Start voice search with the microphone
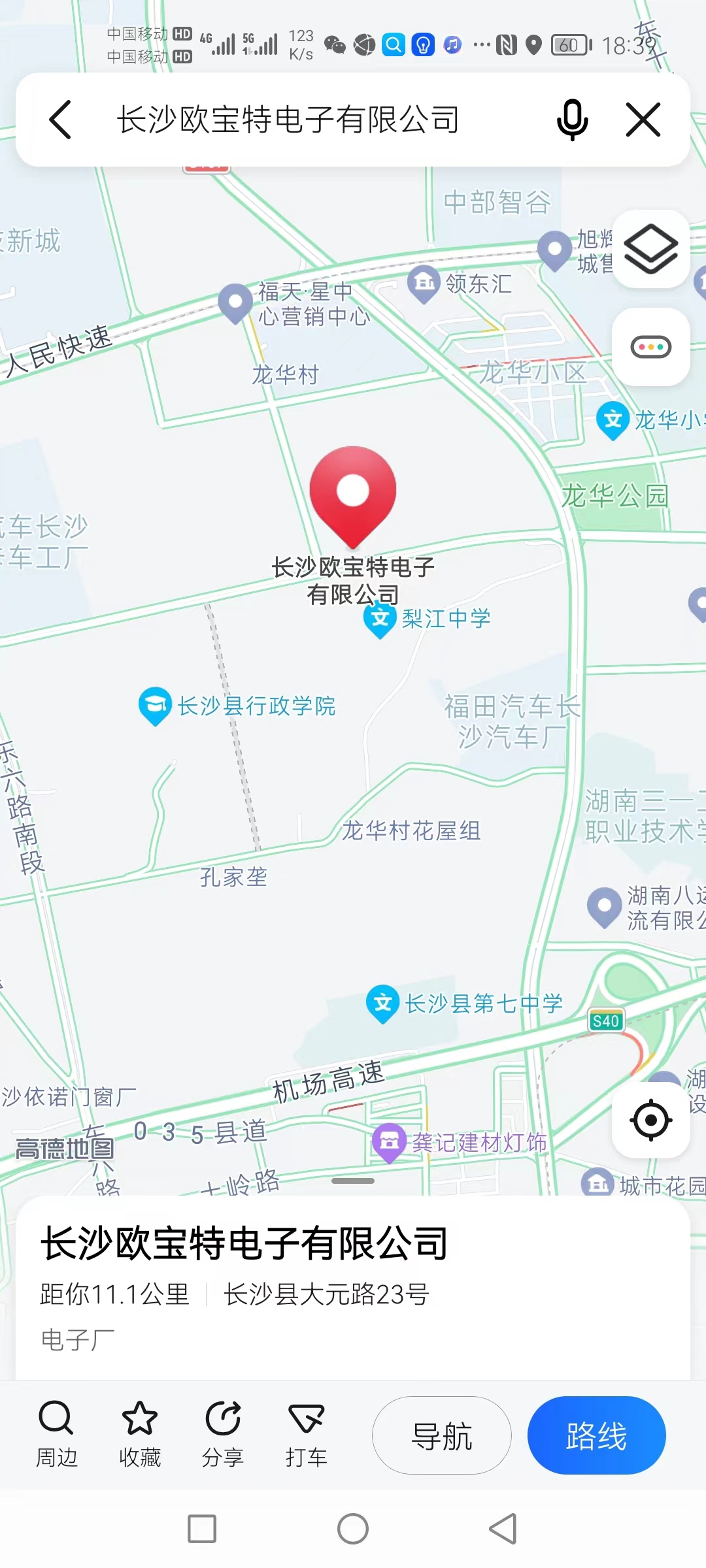This screenshot has height=1568, width=706. coord(572,120)
